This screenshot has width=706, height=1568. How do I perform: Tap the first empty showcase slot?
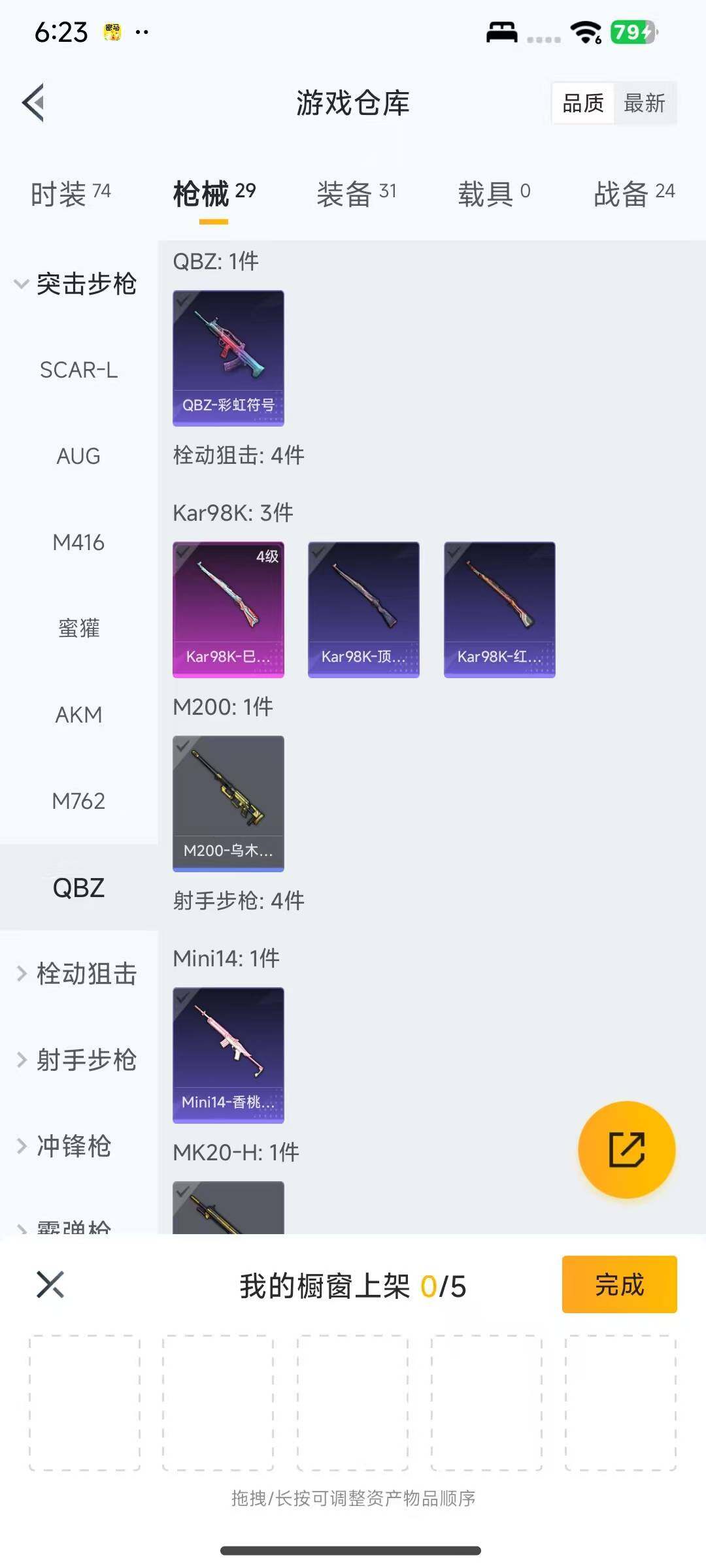click(86, 1403)
